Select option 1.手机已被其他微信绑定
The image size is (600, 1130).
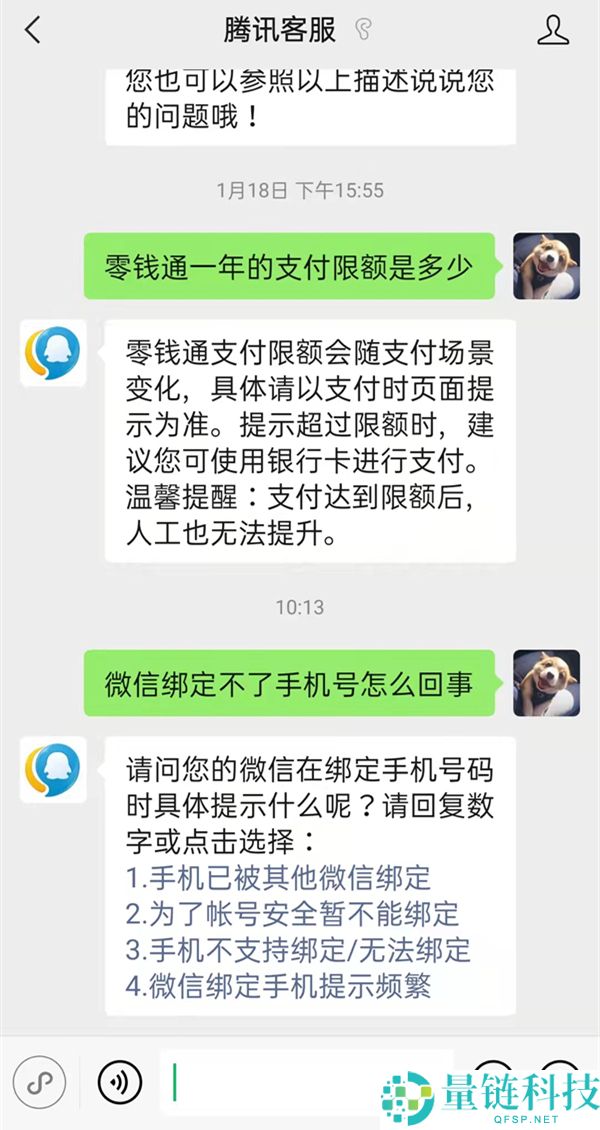278,878
